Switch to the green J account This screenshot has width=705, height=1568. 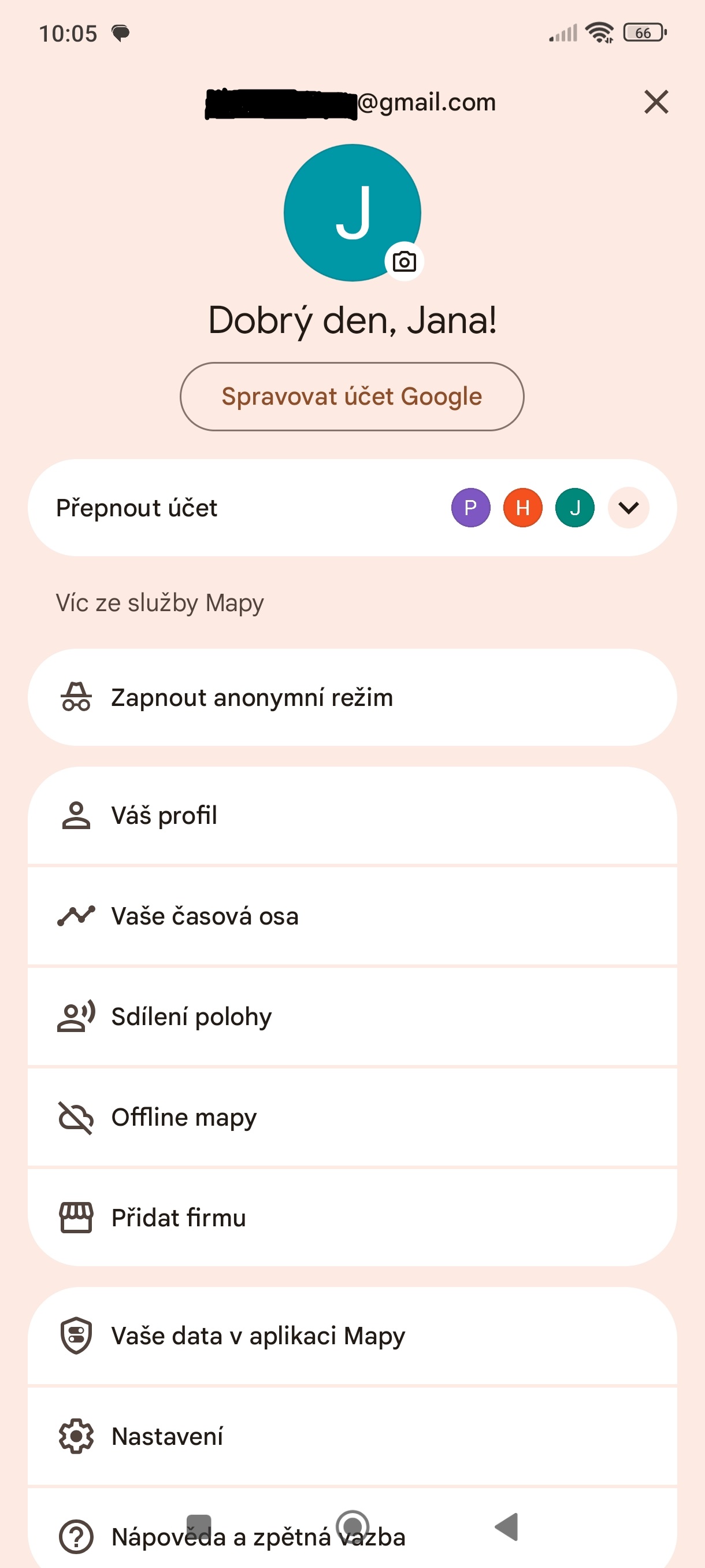pos(574,507)
